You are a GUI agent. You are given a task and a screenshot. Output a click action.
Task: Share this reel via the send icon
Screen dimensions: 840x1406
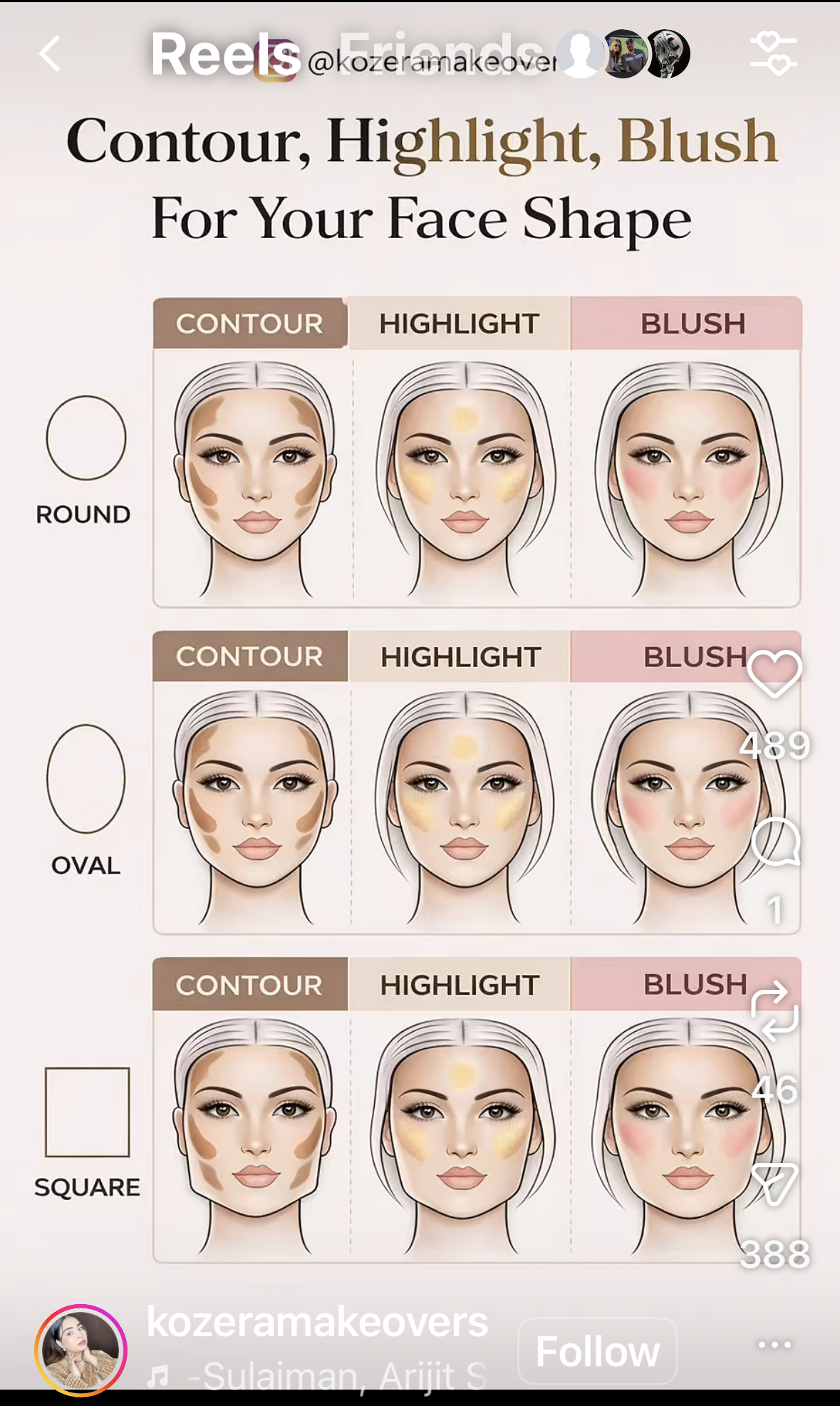pos(774,1184)
